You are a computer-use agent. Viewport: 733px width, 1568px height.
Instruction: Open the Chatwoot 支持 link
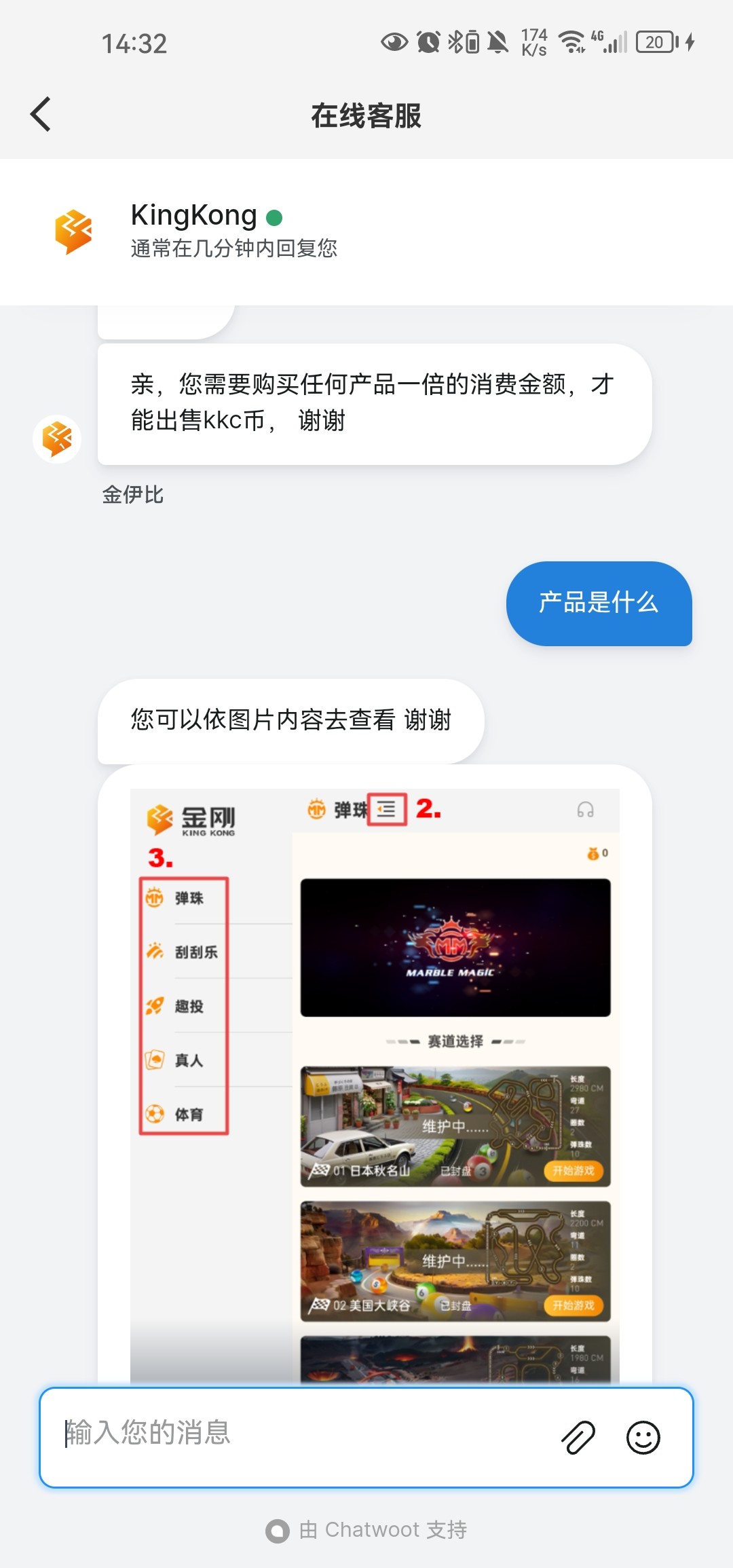click(x=366, y=1530)
